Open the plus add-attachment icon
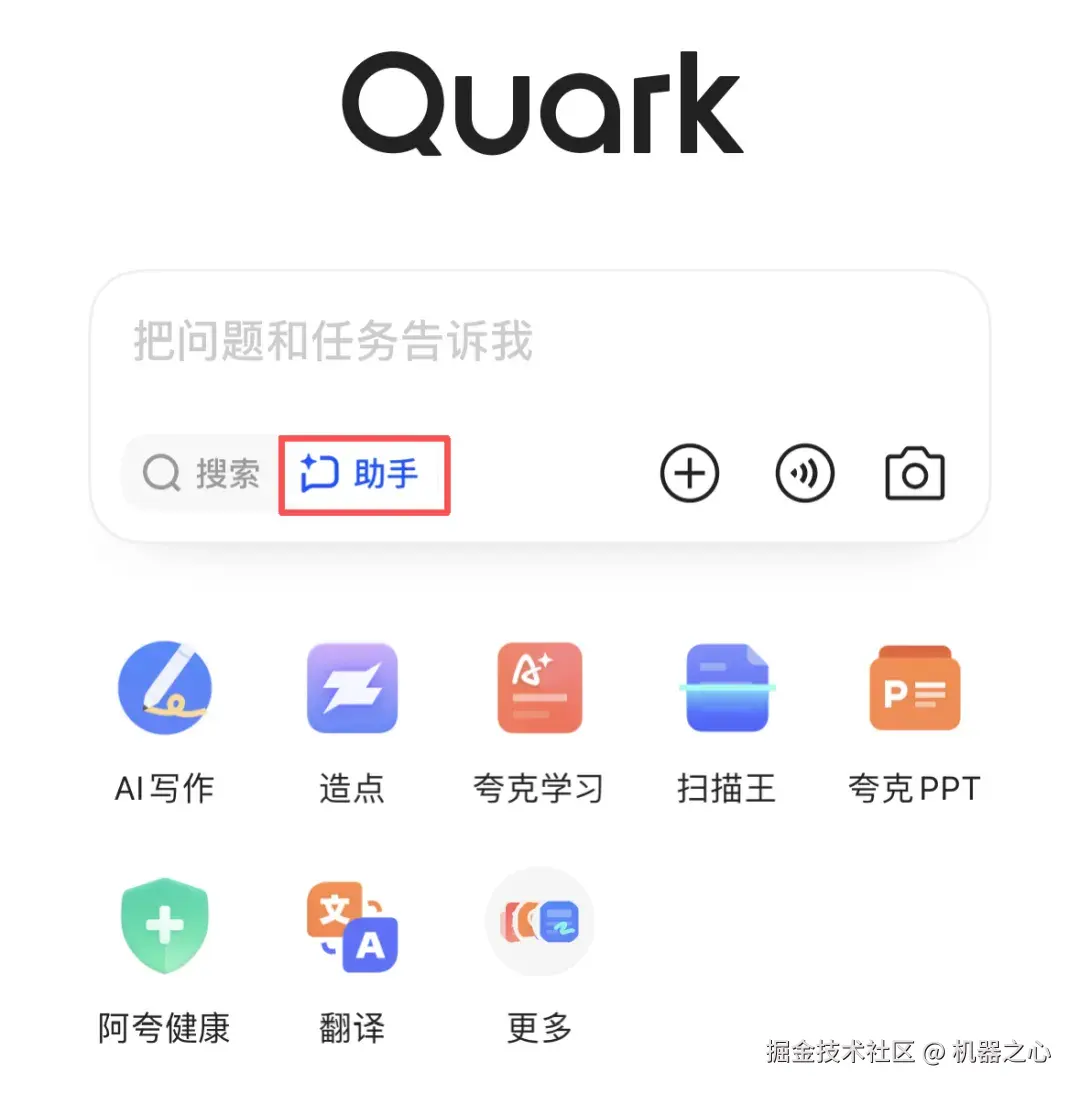Viewport: 1080px width, 1094px height. tap(689, 473)
